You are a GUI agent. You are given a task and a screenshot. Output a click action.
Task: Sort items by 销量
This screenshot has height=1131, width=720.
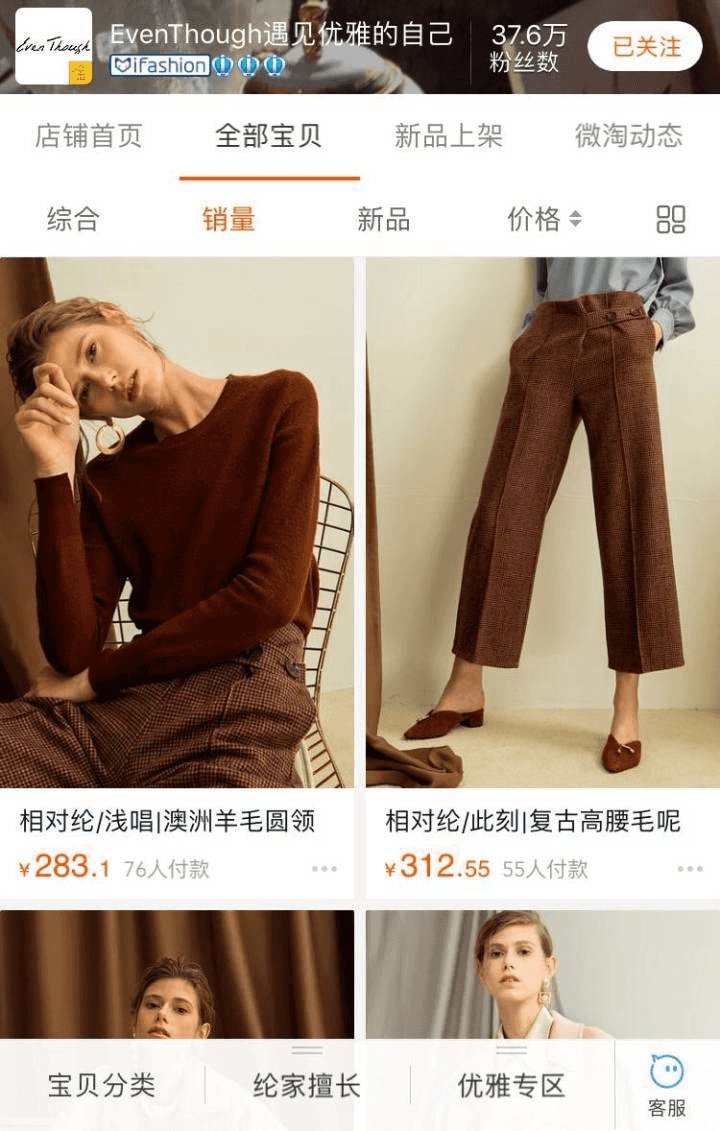229,219
